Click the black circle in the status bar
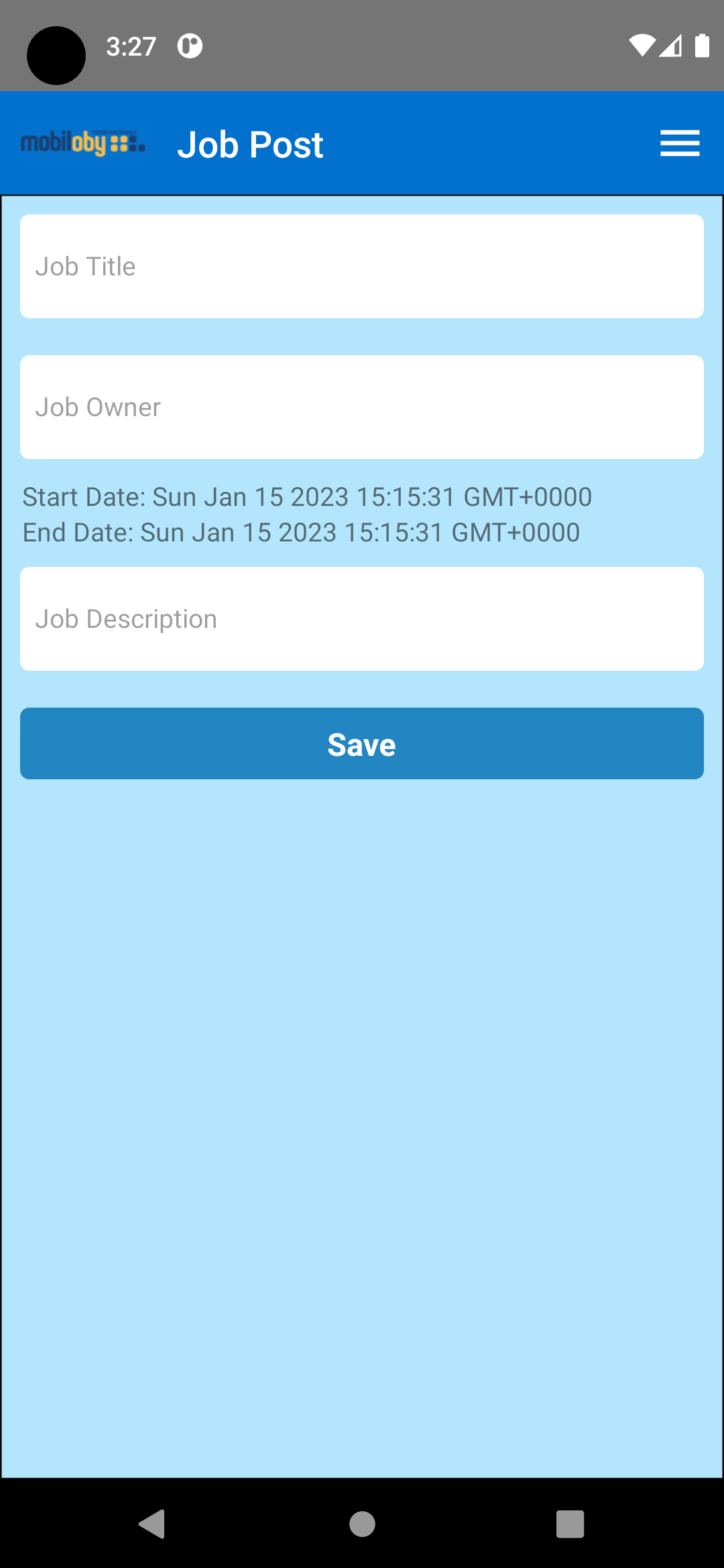 click(x=56, y=56)
